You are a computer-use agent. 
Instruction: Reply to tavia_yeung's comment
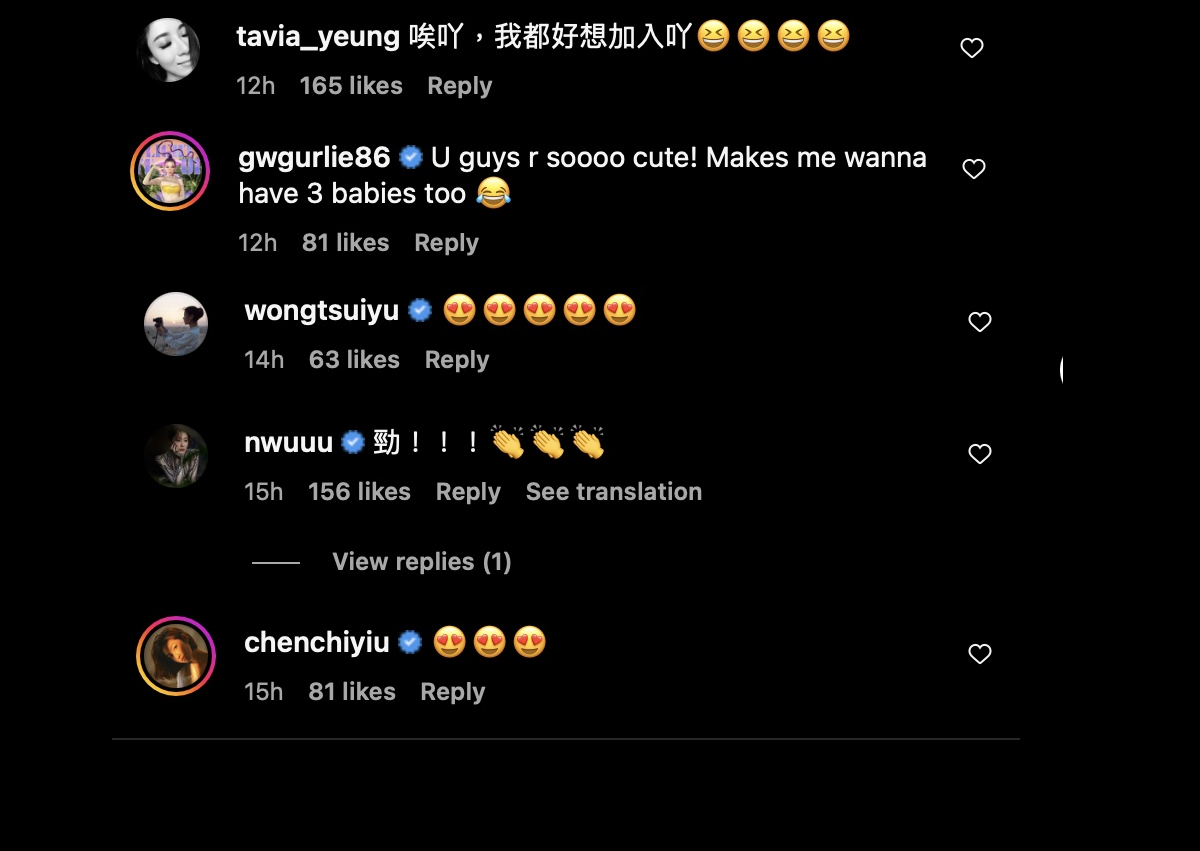[459, 86]
